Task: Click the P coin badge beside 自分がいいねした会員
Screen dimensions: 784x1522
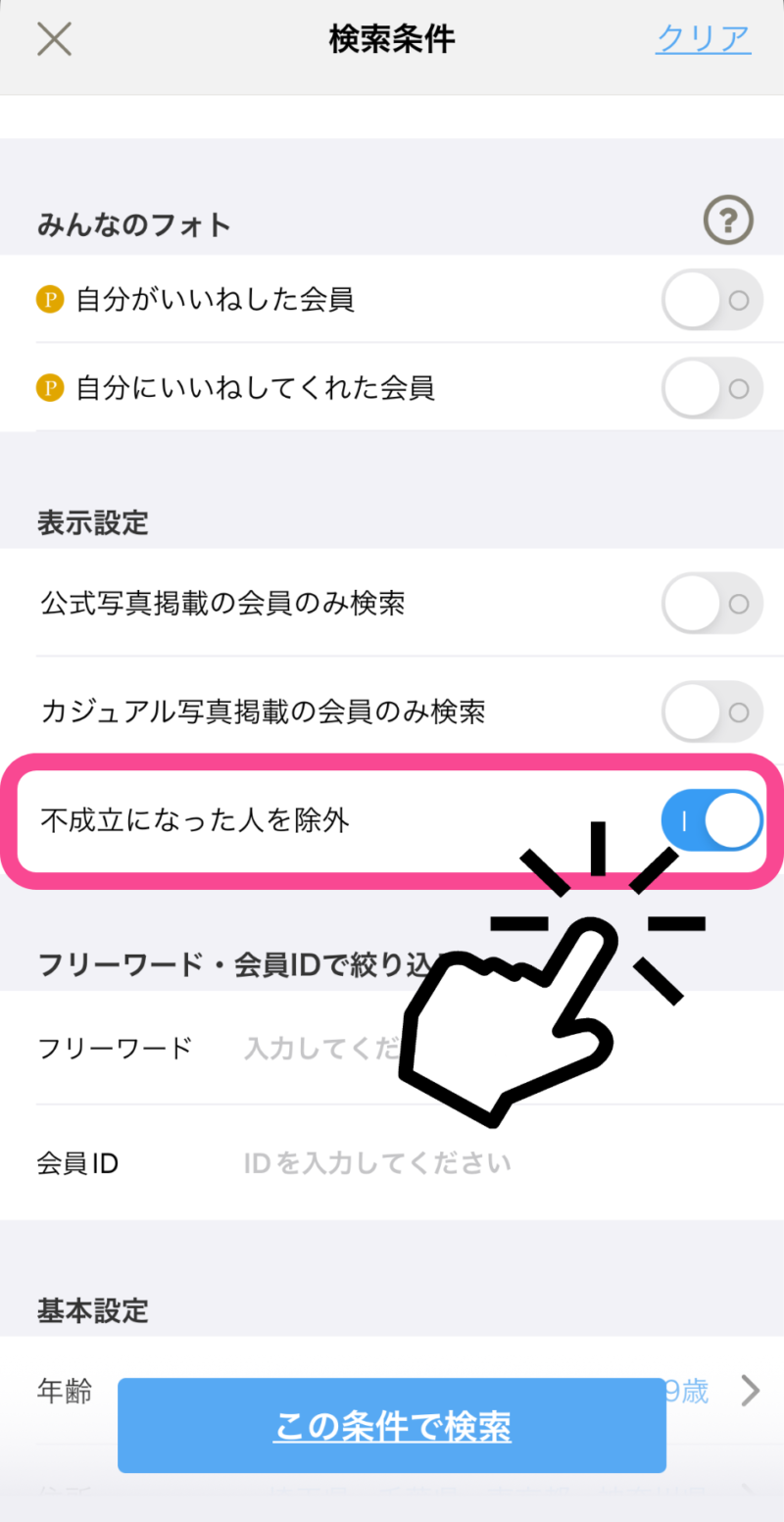Action: pyautogui.click(x=49, y=300)
